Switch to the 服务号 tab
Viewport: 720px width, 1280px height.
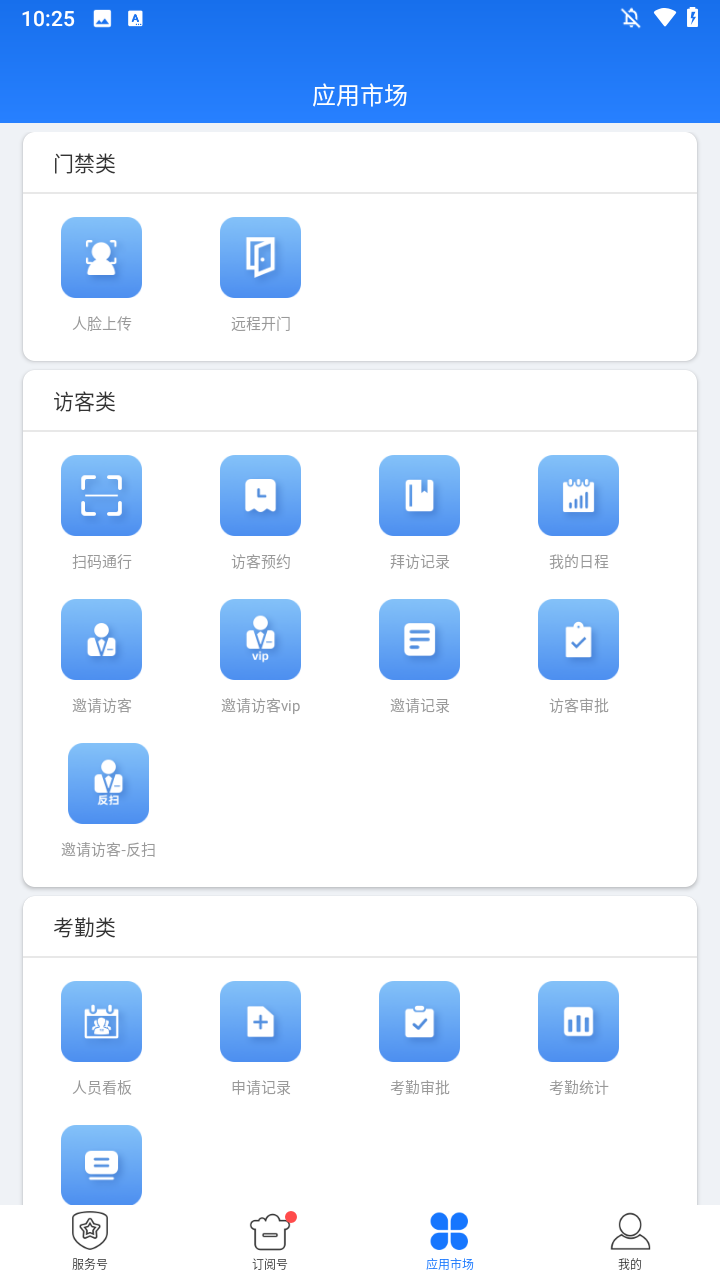point(89,1238)
